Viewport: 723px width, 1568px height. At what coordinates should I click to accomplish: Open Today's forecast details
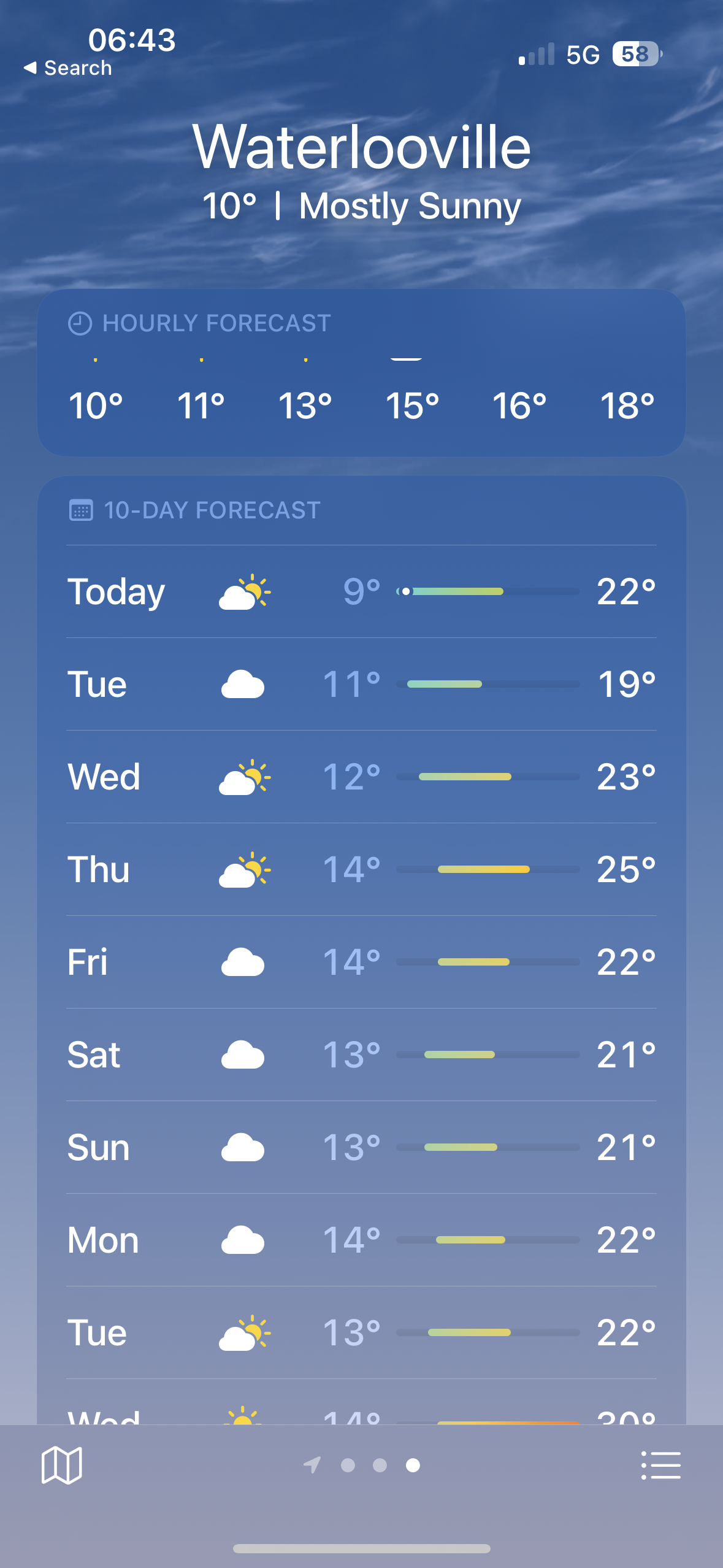[x=361, y=592]
